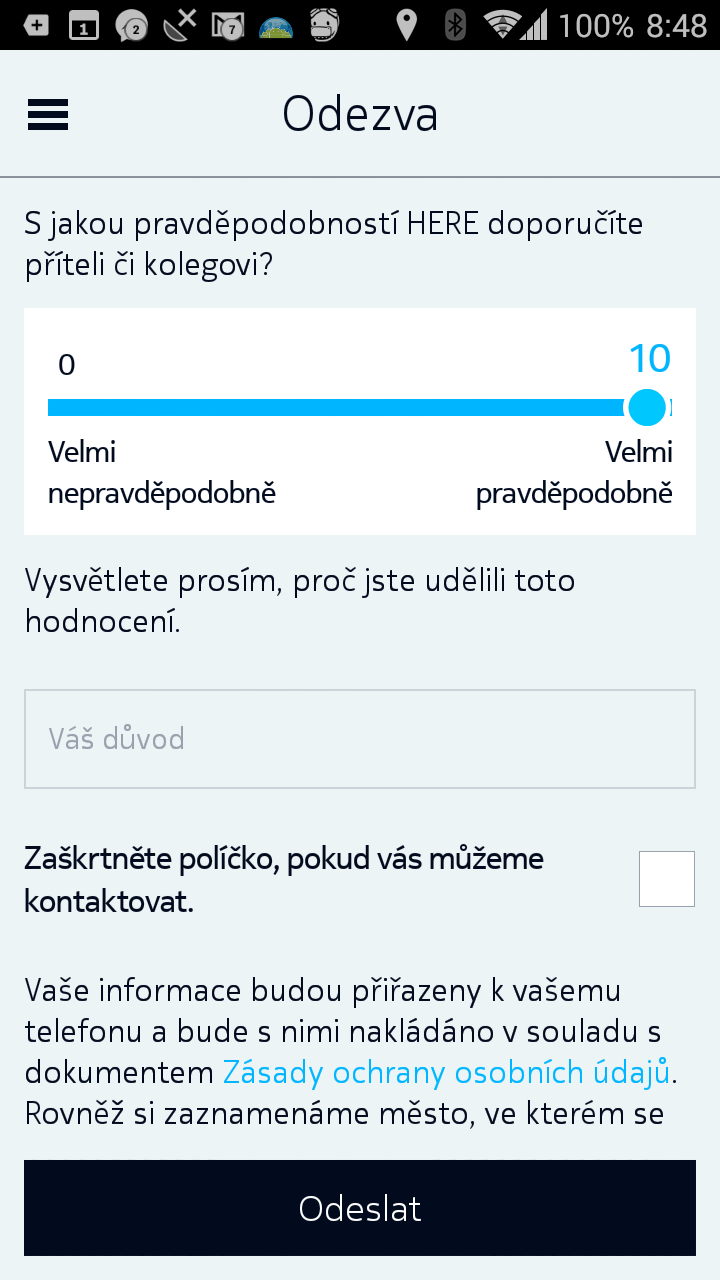Screen dimensions: 720x1280
Task: Focus the "Váš důvod" text field
Action: (x=360, y=739)
